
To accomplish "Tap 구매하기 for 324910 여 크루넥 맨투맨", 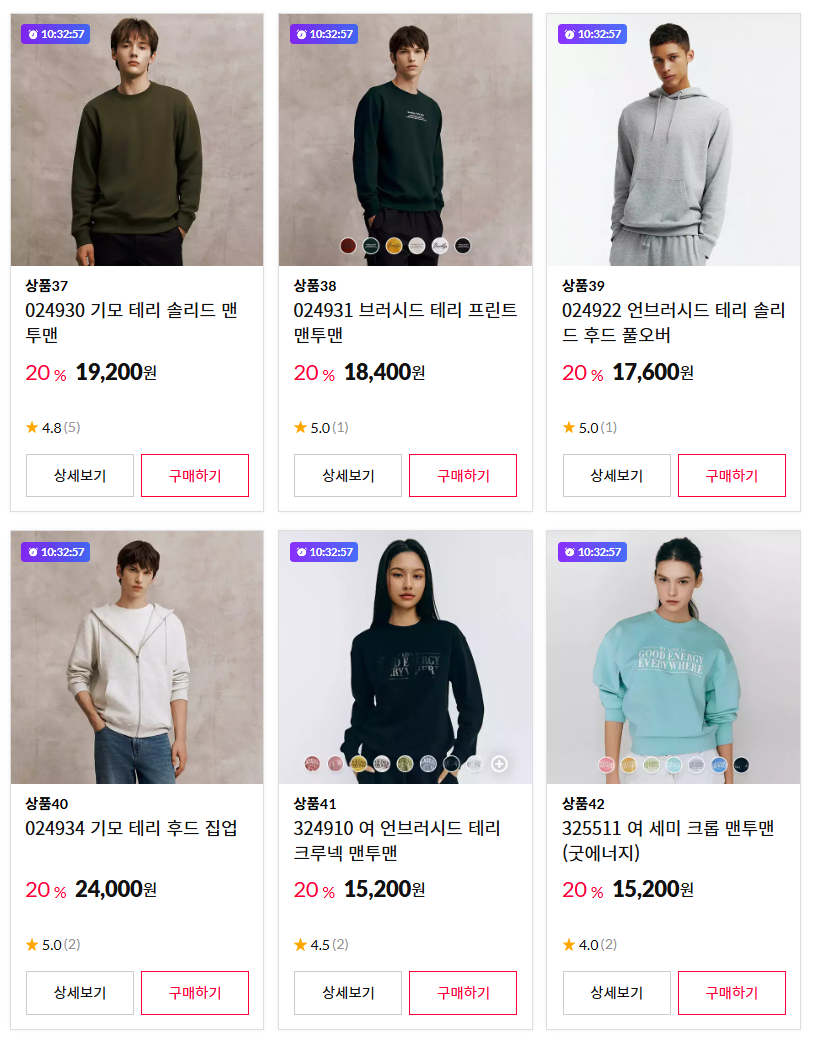I will (x=463, y=992).
